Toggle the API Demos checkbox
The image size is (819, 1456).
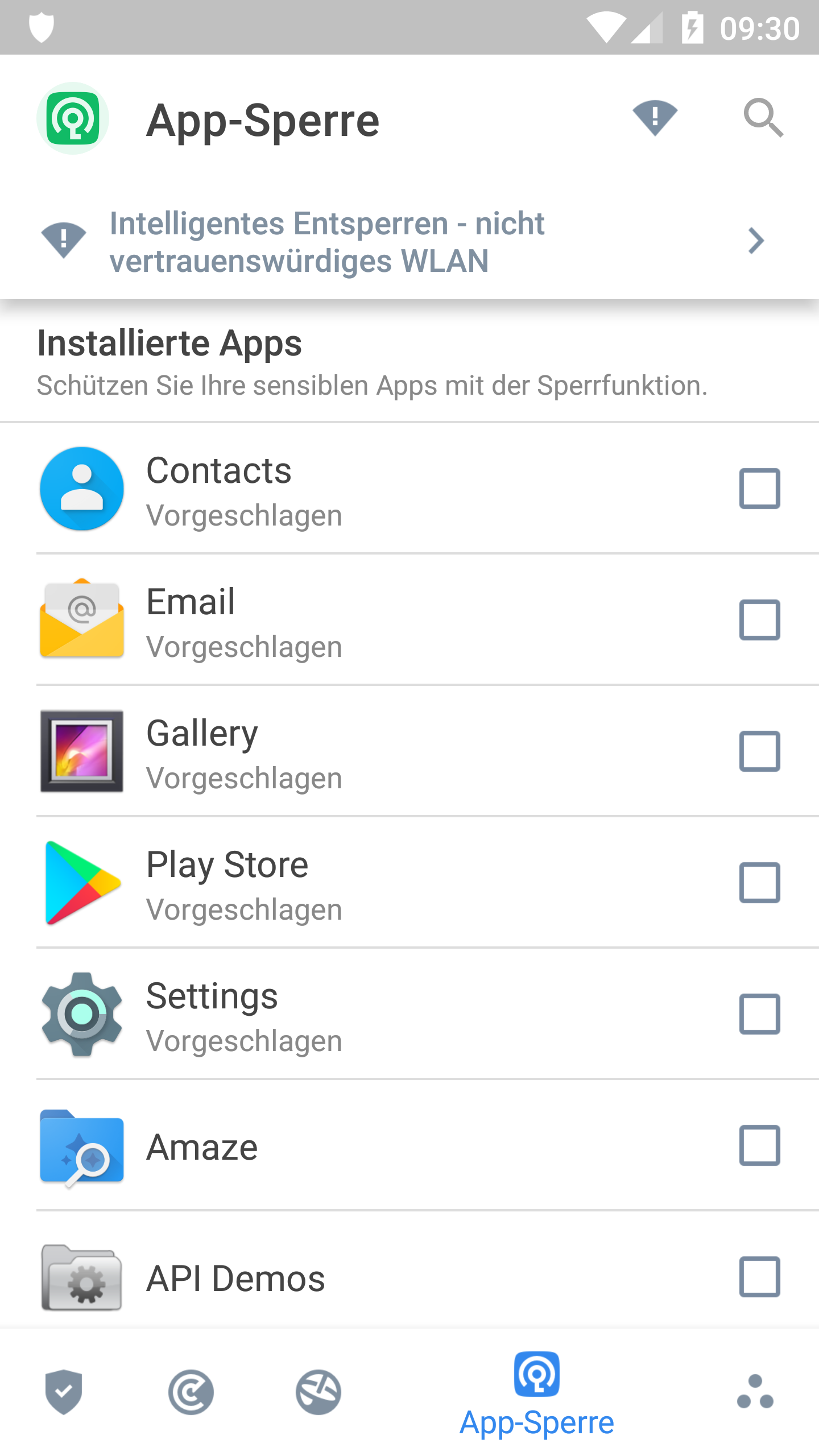tap(759, 1277)
